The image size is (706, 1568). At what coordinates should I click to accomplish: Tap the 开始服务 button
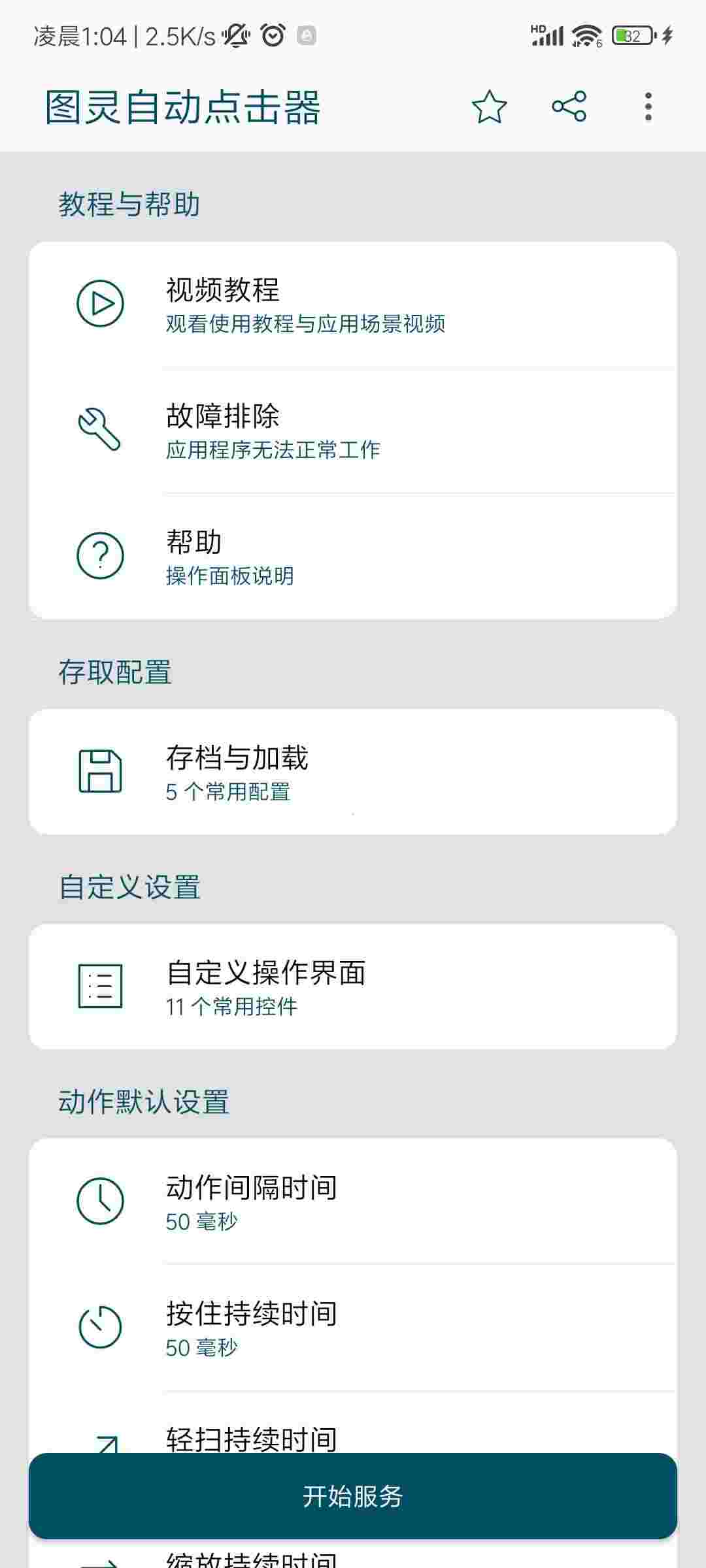click(353, 1496)
